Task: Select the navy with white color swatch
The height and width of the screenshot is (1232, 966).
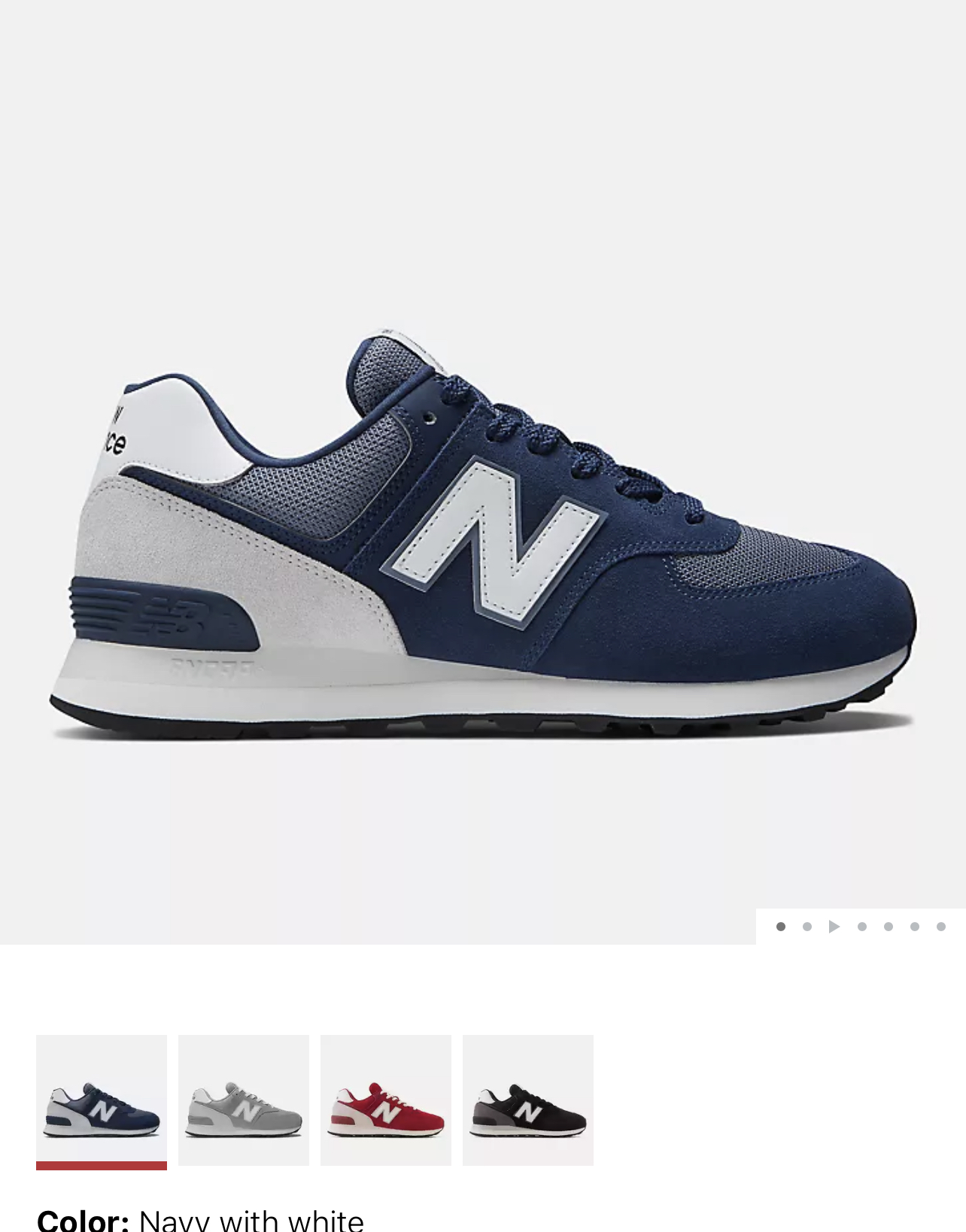Action: coord(102,1100)
